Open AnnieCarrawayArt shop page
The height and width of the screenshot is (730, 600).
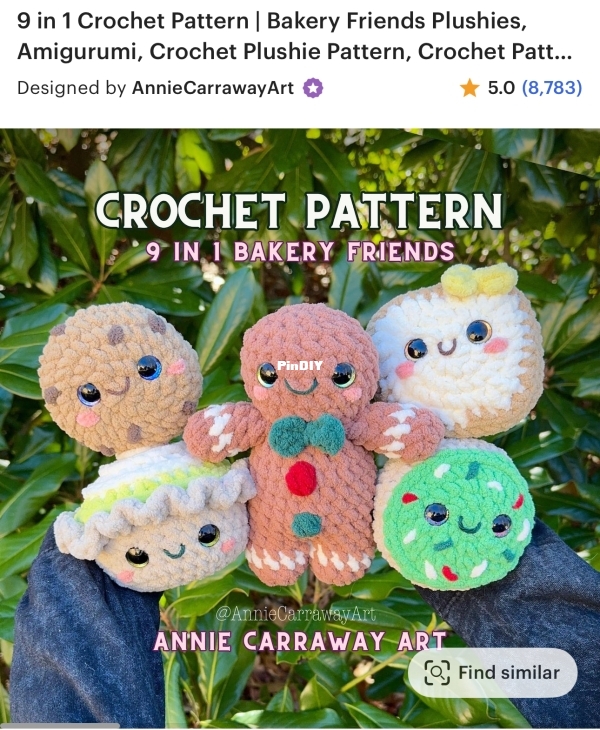point(212,88)
